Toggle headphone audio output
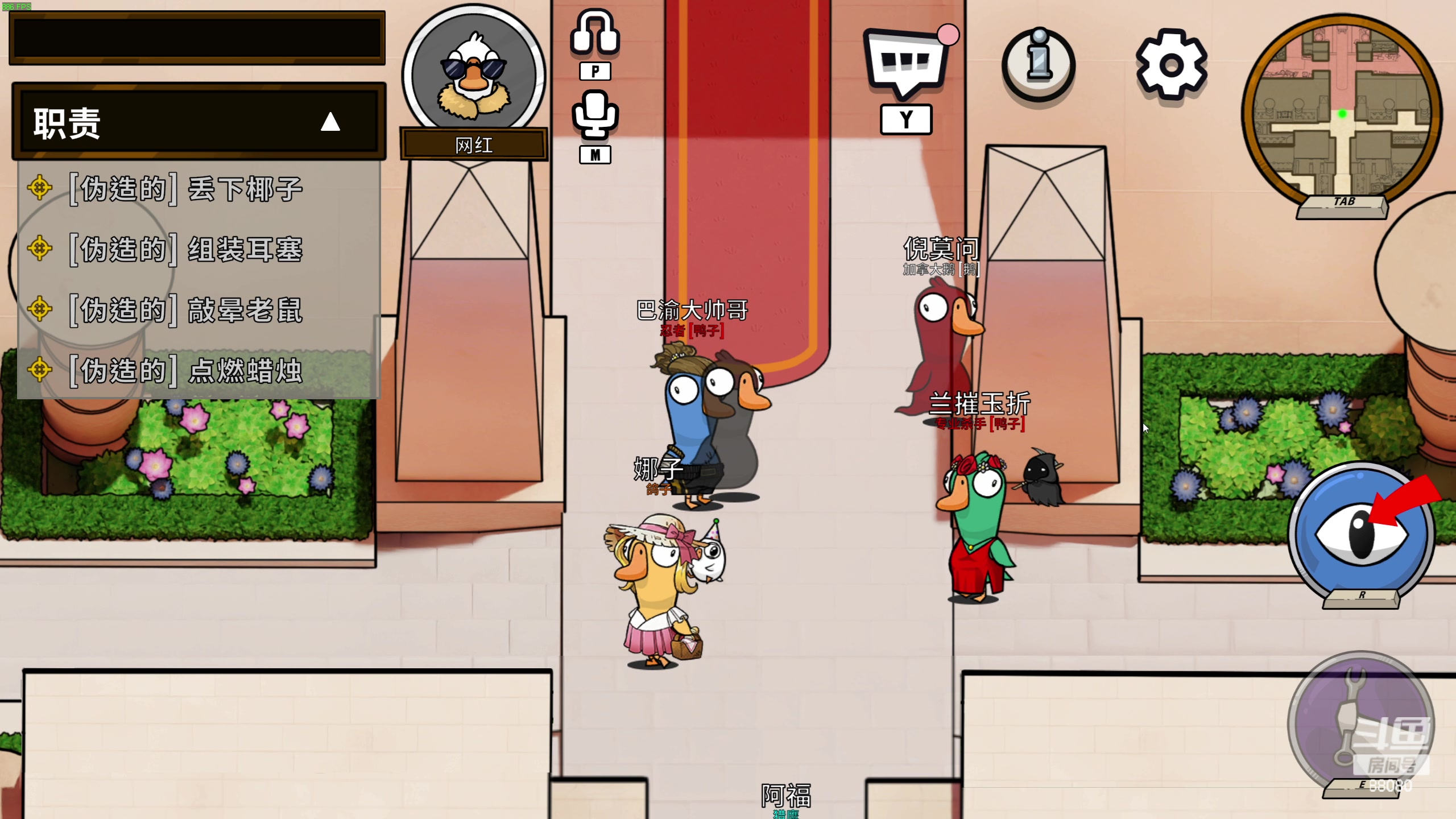Screen dimensions: 1456x819 click(595, 33)
